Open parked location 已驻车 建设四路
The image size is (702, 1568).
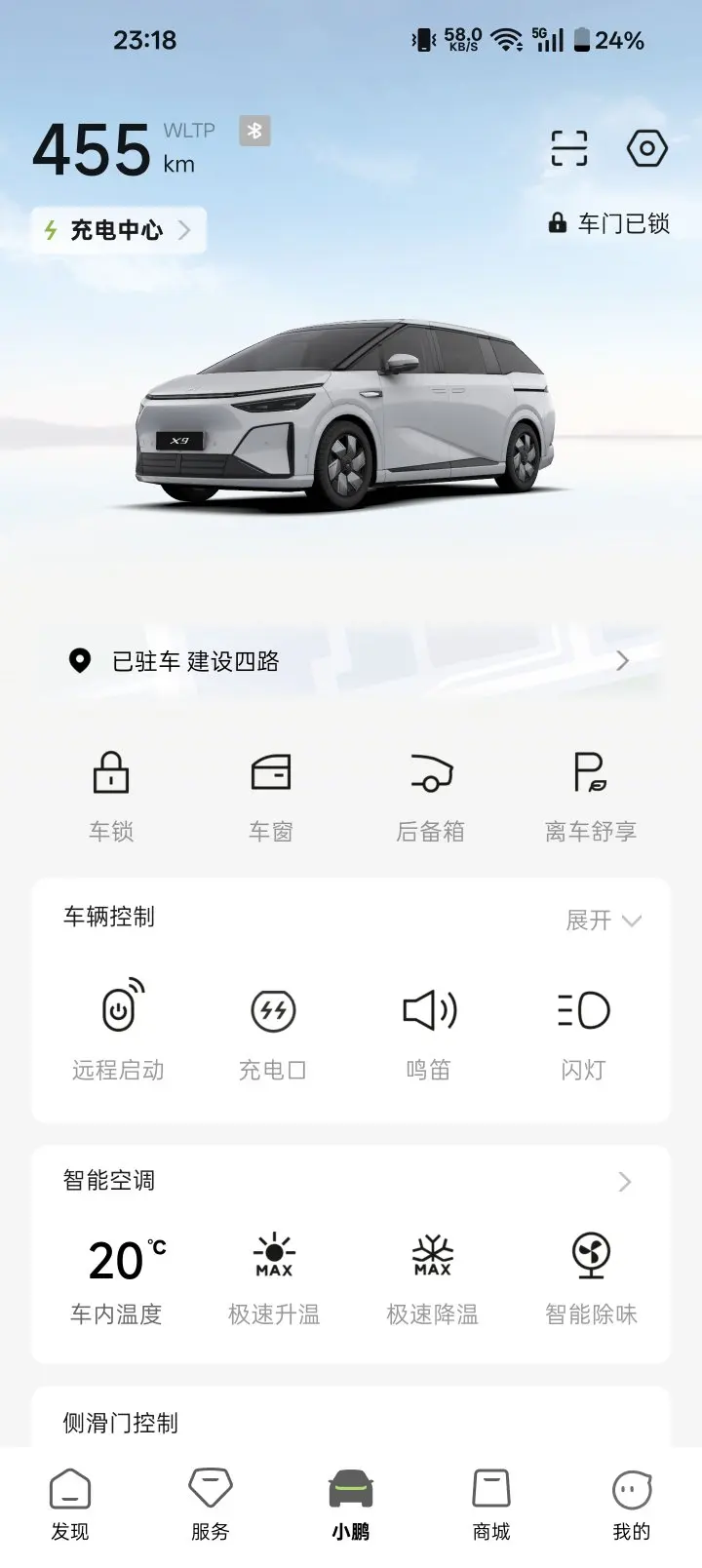click(x=351, y=661)
